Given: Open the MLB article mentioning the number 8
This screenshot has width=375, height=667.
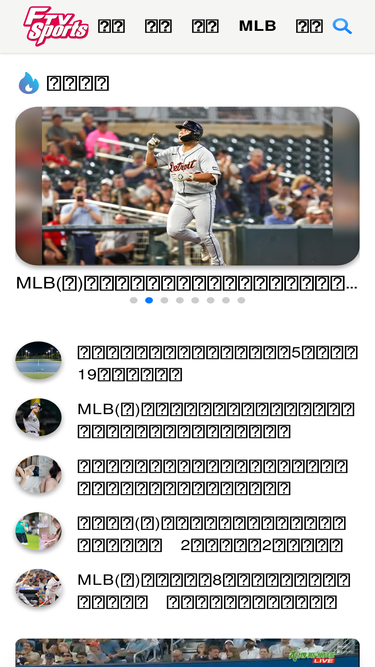Looking at the screenshot, I should click(x=187, y=591).
